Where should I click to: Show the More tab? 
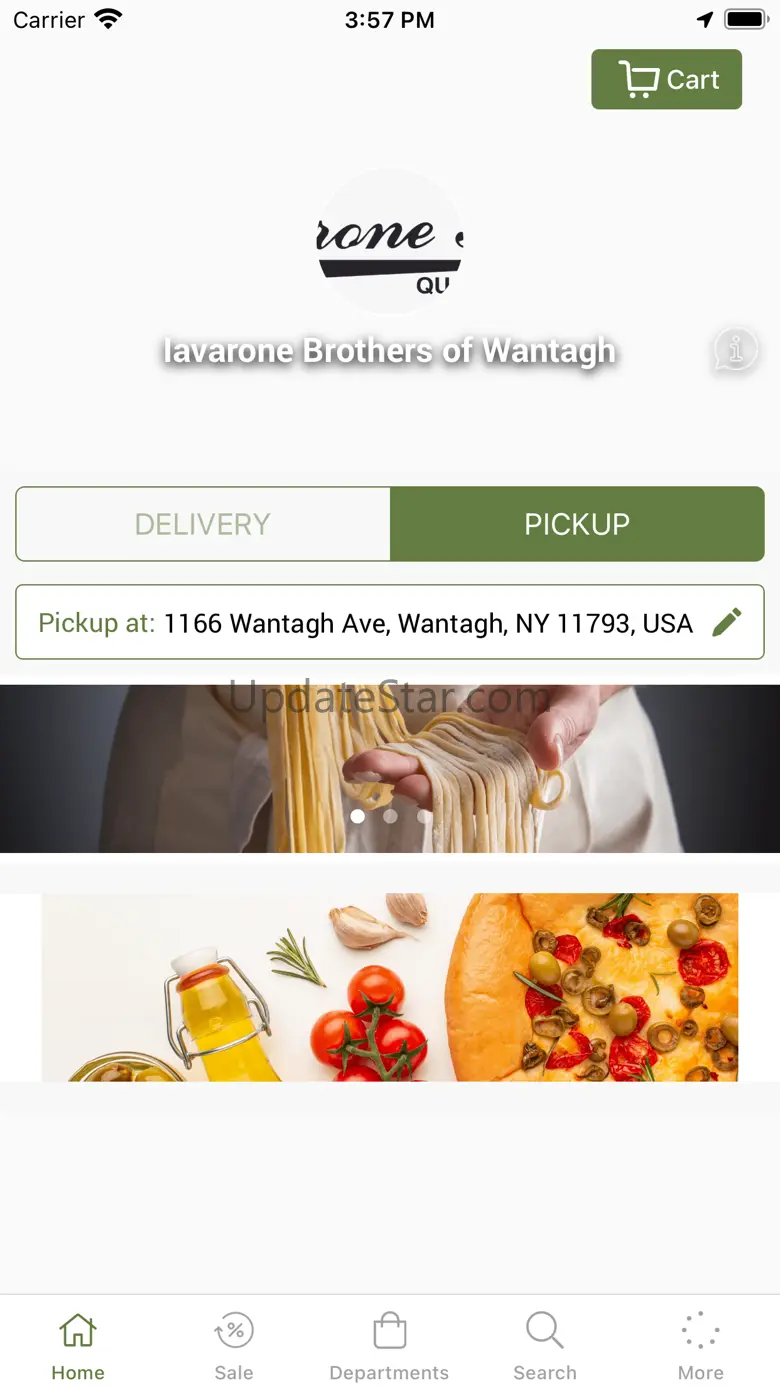pos(701,1346)
